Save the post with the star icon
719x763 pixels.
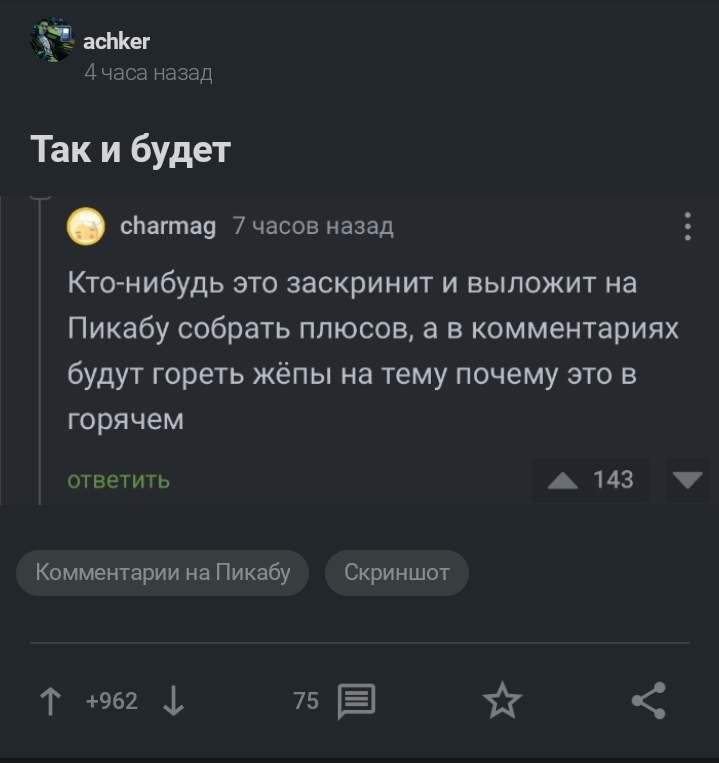point(502,701)
